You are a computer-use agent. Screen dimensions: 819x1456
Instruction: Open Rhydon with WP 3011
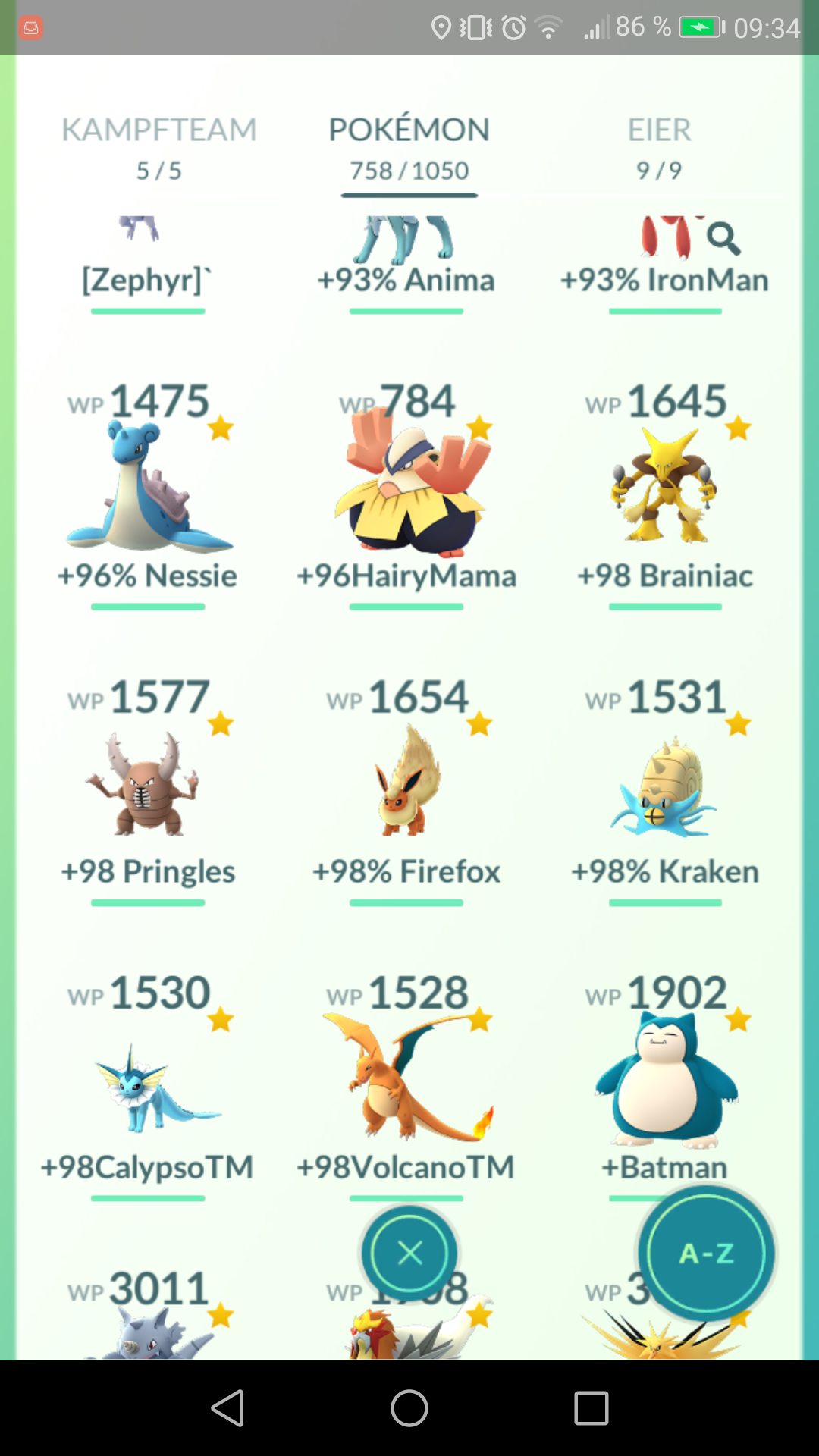(x=147, y=1312)
